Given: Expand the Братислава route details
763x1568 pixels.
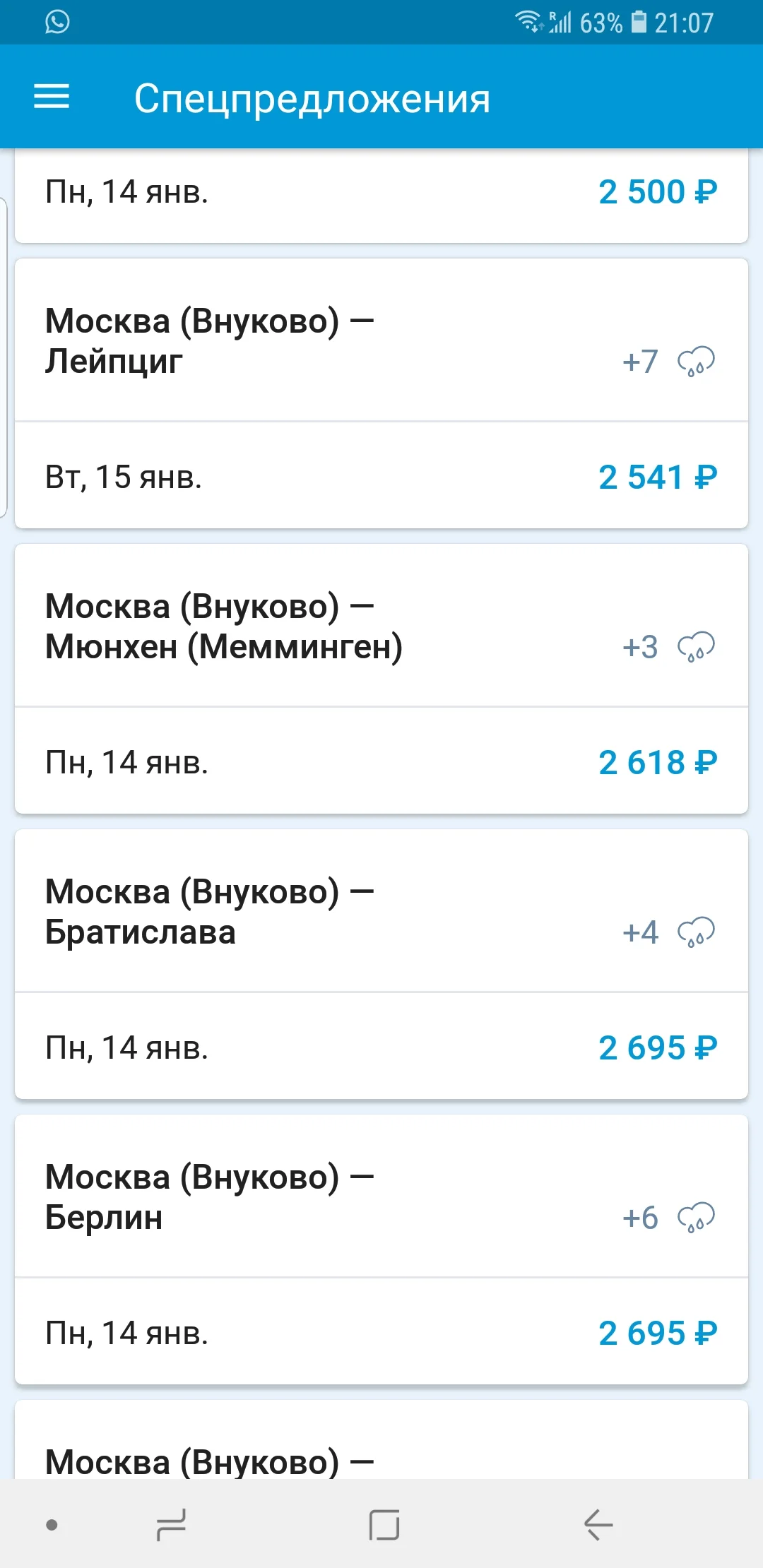Looking at the screenshot, I should pyautogui.click(x=283, y=911).
